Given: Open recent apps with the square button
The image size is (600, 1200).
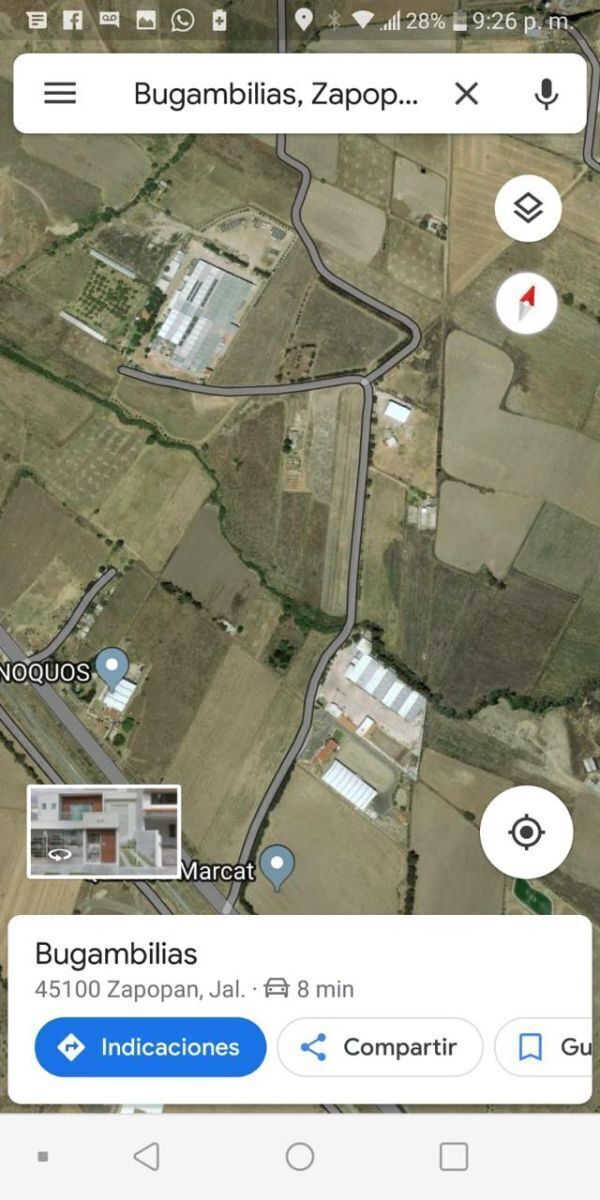Looking at the screenshot, I should [x=453, y=1157].
